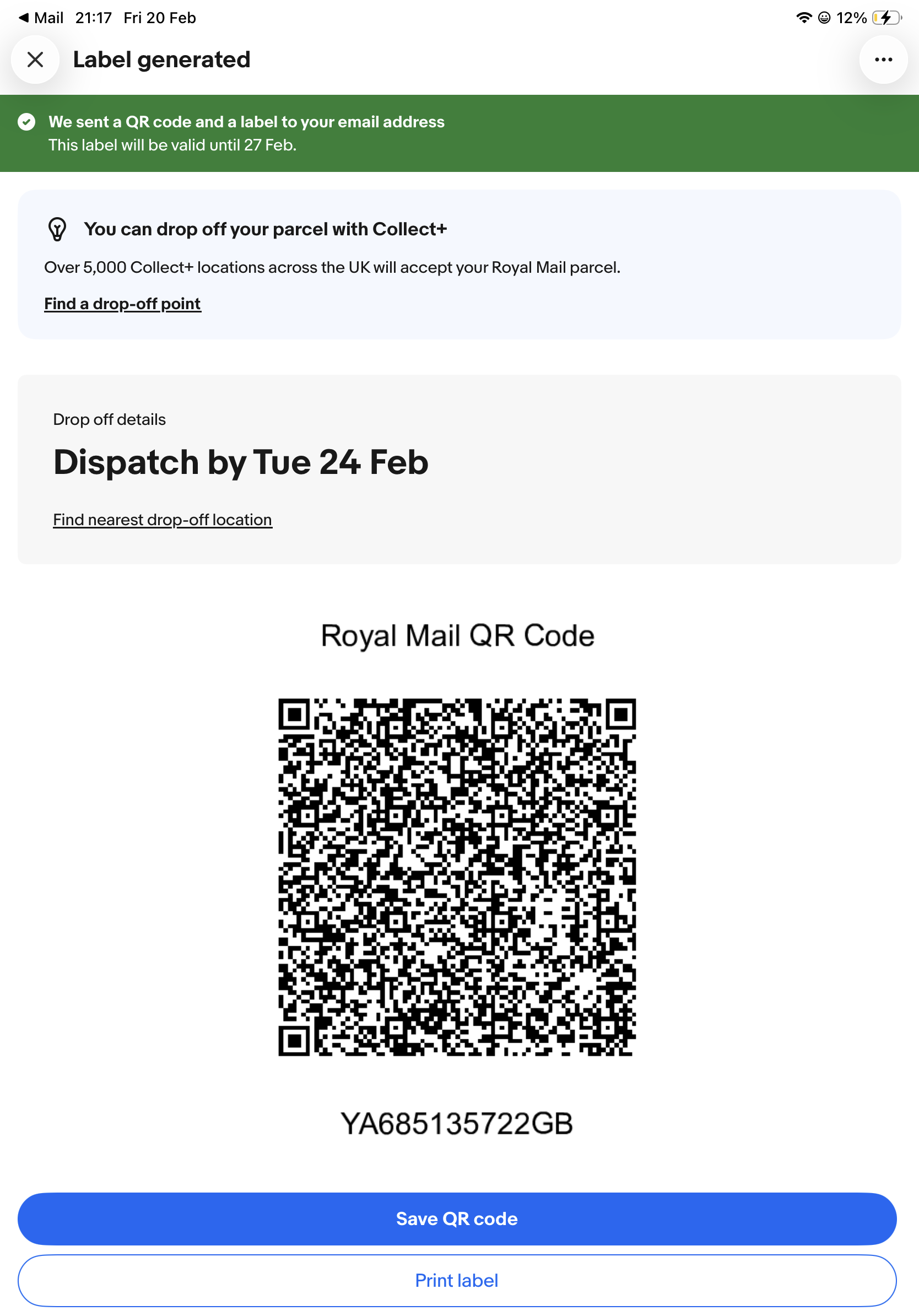Open the Find a drop-off point link
The width and height of the screenshot is (919, 1316).
[x=123, y=304]
